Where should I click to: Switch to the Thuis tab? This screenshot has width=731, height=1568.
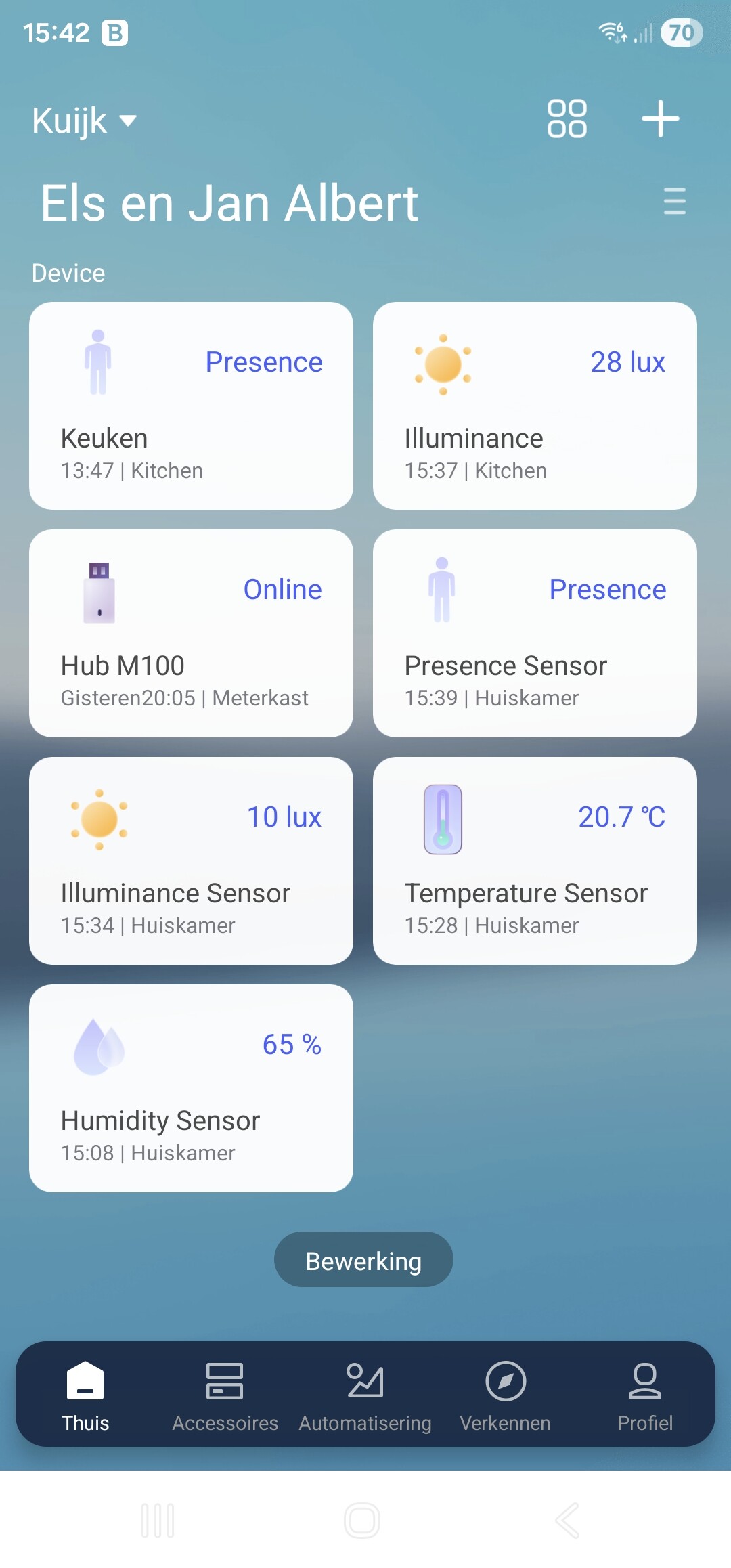coord(85,1396)
